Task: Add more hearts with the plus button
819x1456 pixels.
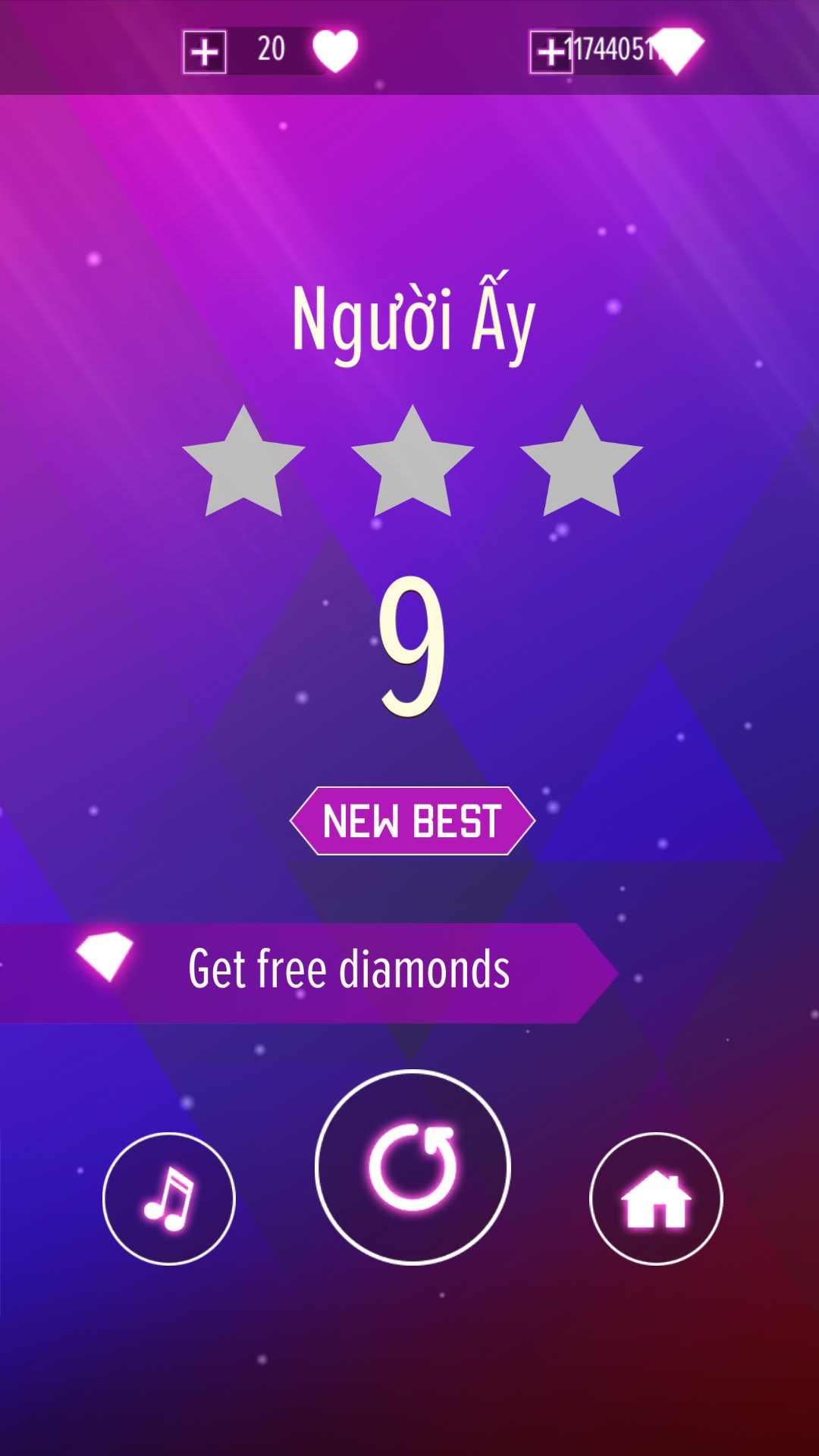Action: coord(205,52)
